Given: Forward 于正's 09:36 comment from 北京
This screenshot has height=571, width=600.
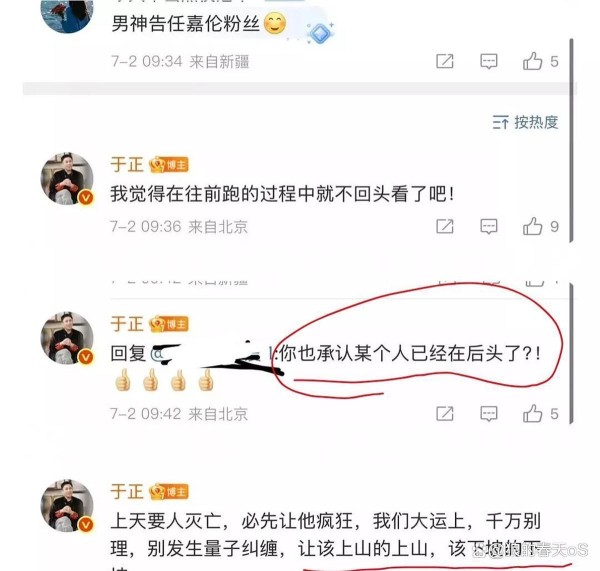Looking at the screenshot, I should tap(445, 227).
